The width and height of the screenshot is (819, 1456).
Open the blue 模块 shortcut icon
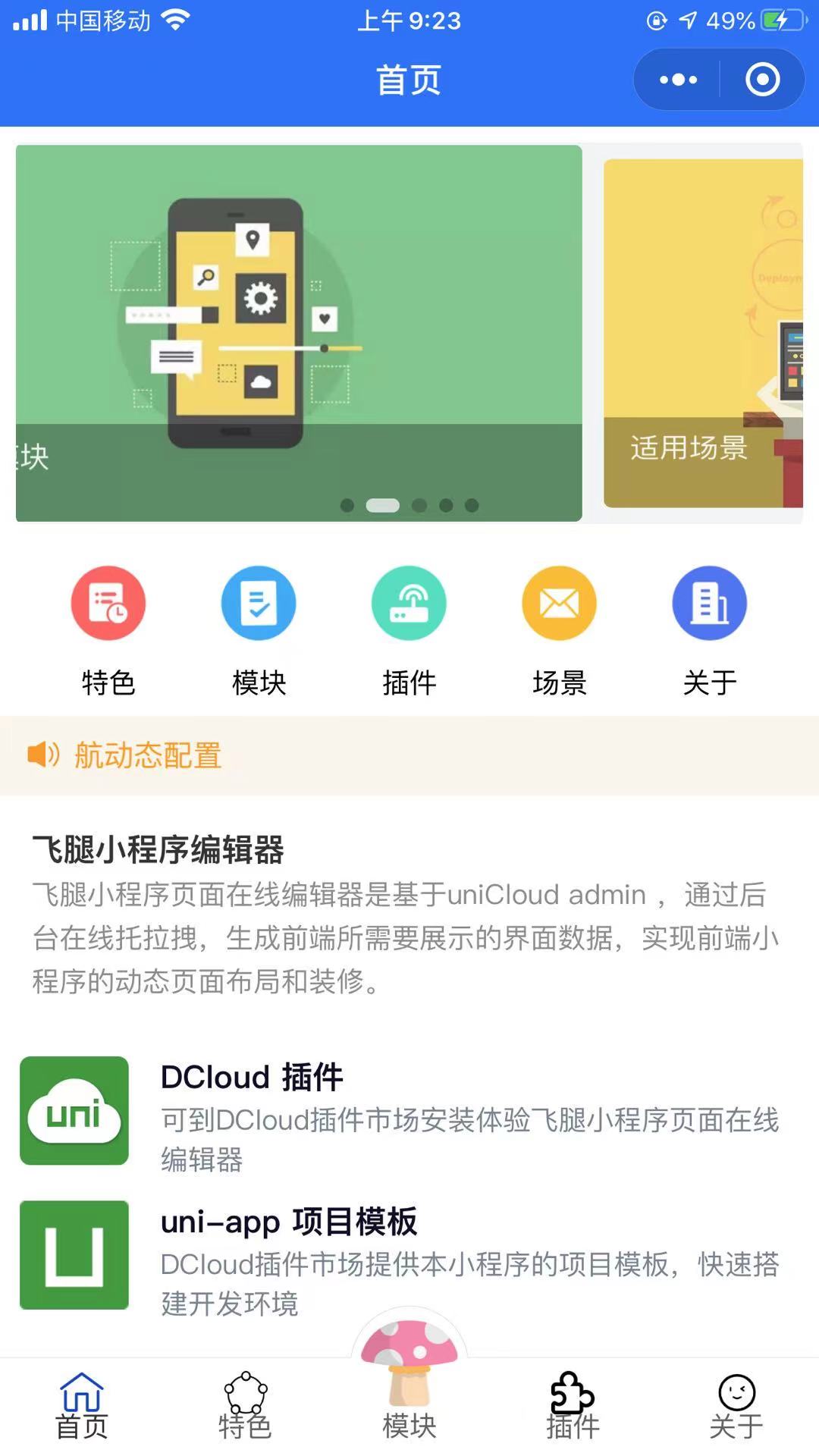coord(259,604)
